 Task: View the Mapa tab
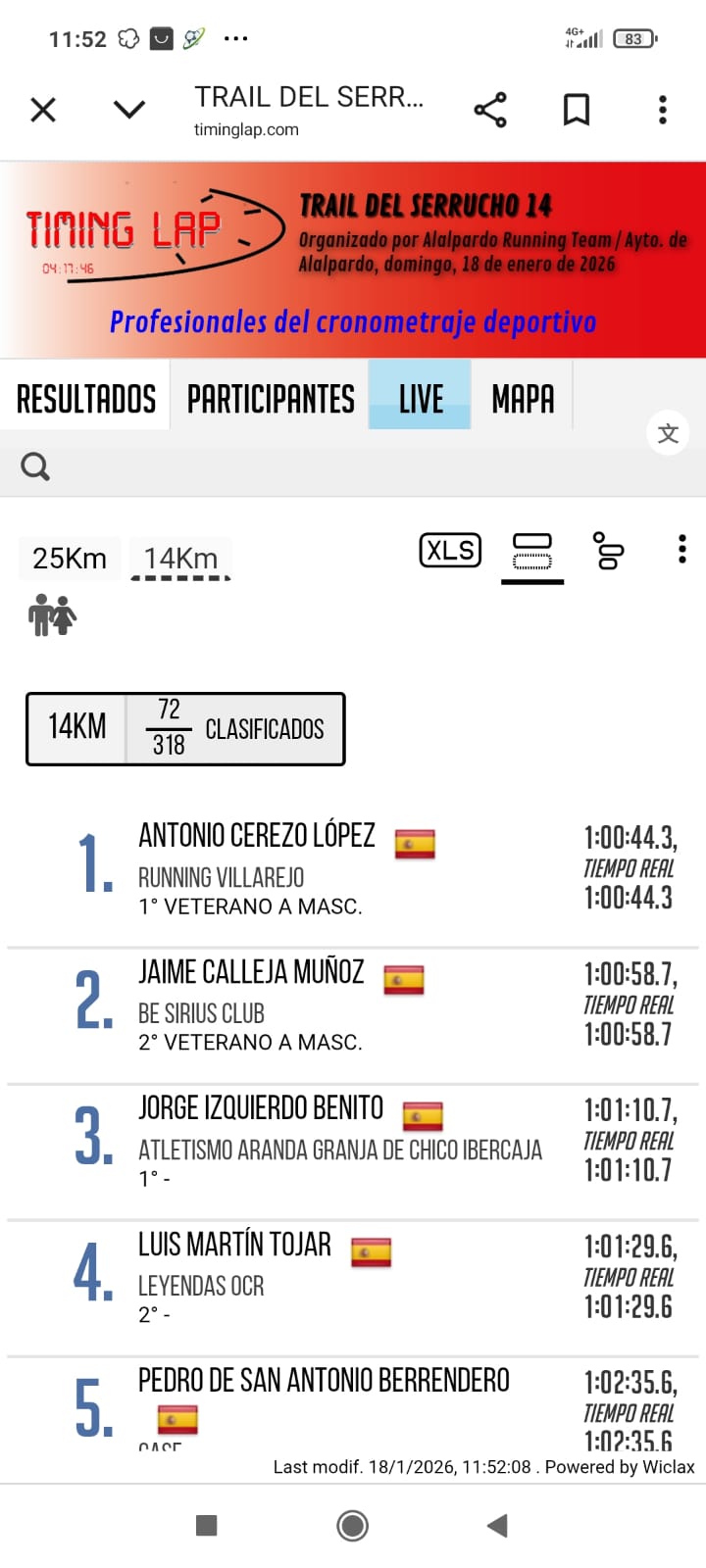(523, 399)
